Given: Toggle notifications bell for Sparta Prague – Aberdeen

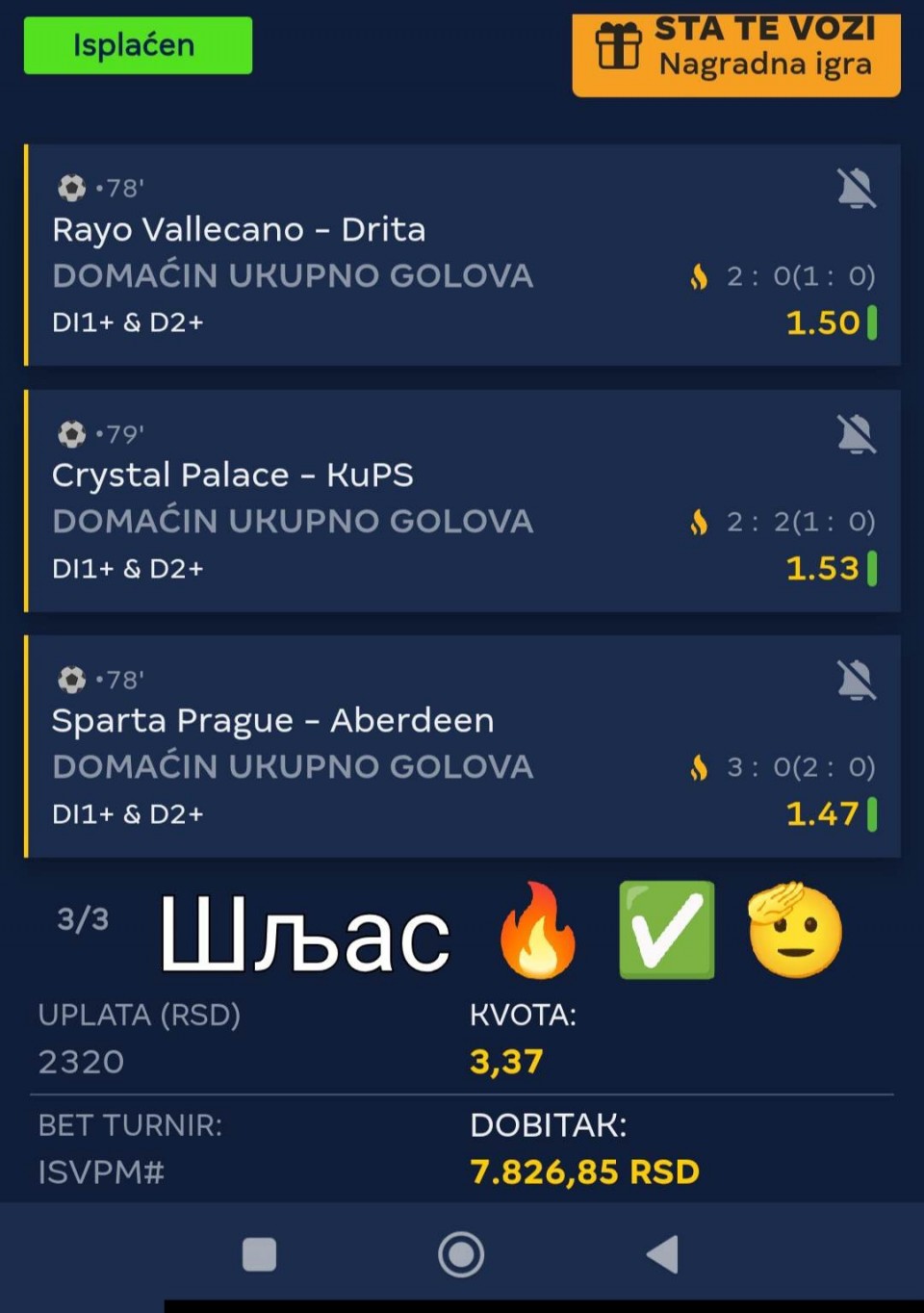Looking at the screenshot, I should point(856,681).
